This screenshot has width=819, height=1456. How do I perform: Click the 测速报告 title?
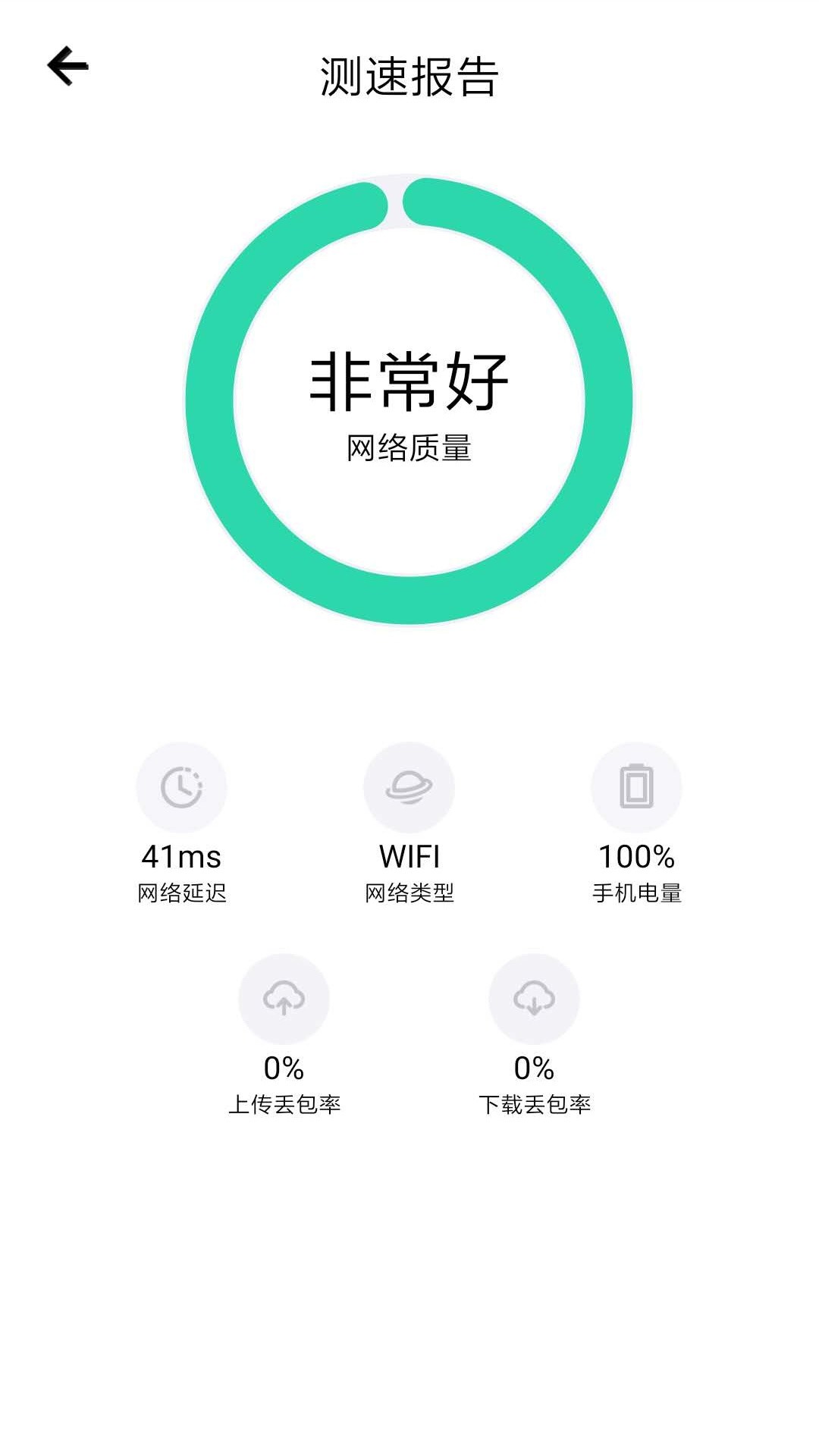click(x=409, y=78)
